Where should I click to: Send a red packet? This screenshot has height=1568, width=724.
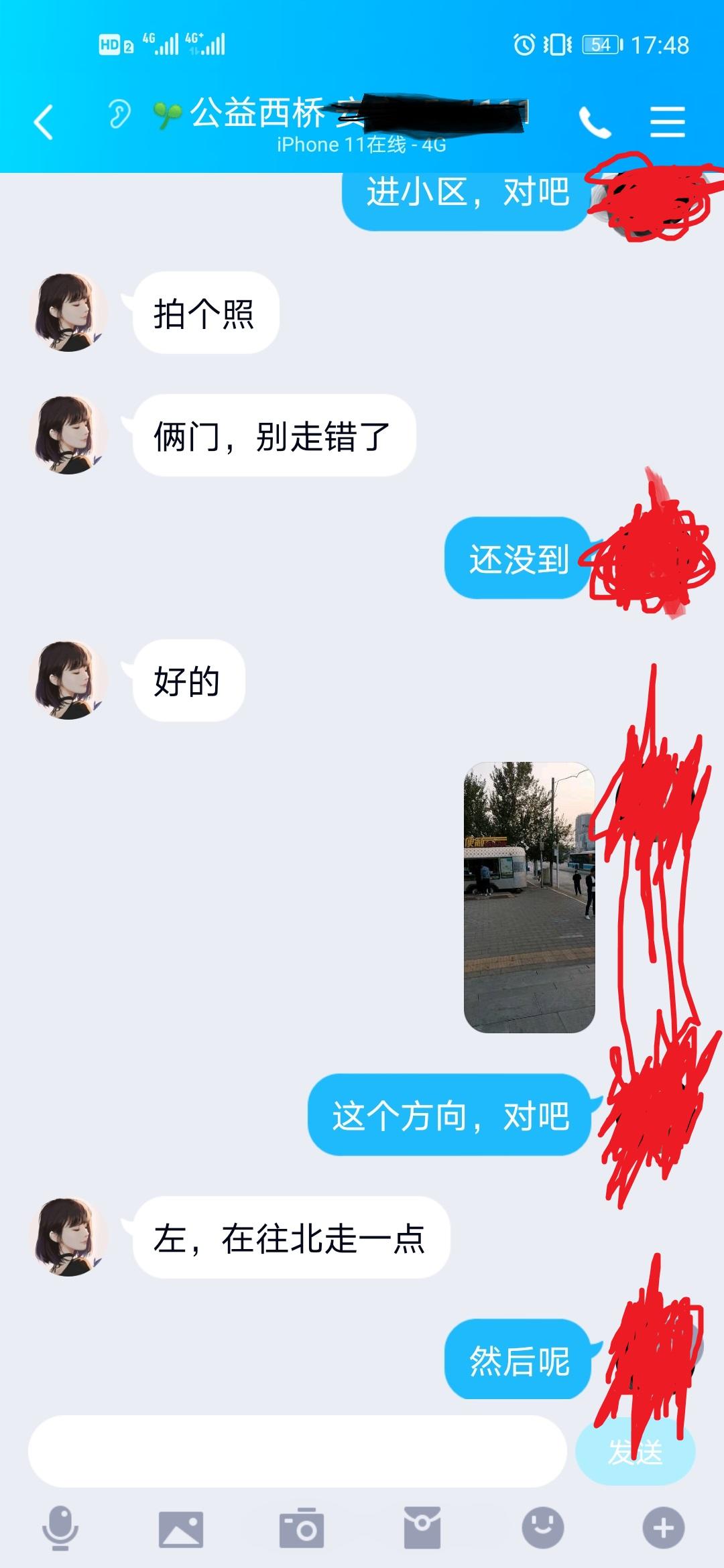[x=422, y=1528]
